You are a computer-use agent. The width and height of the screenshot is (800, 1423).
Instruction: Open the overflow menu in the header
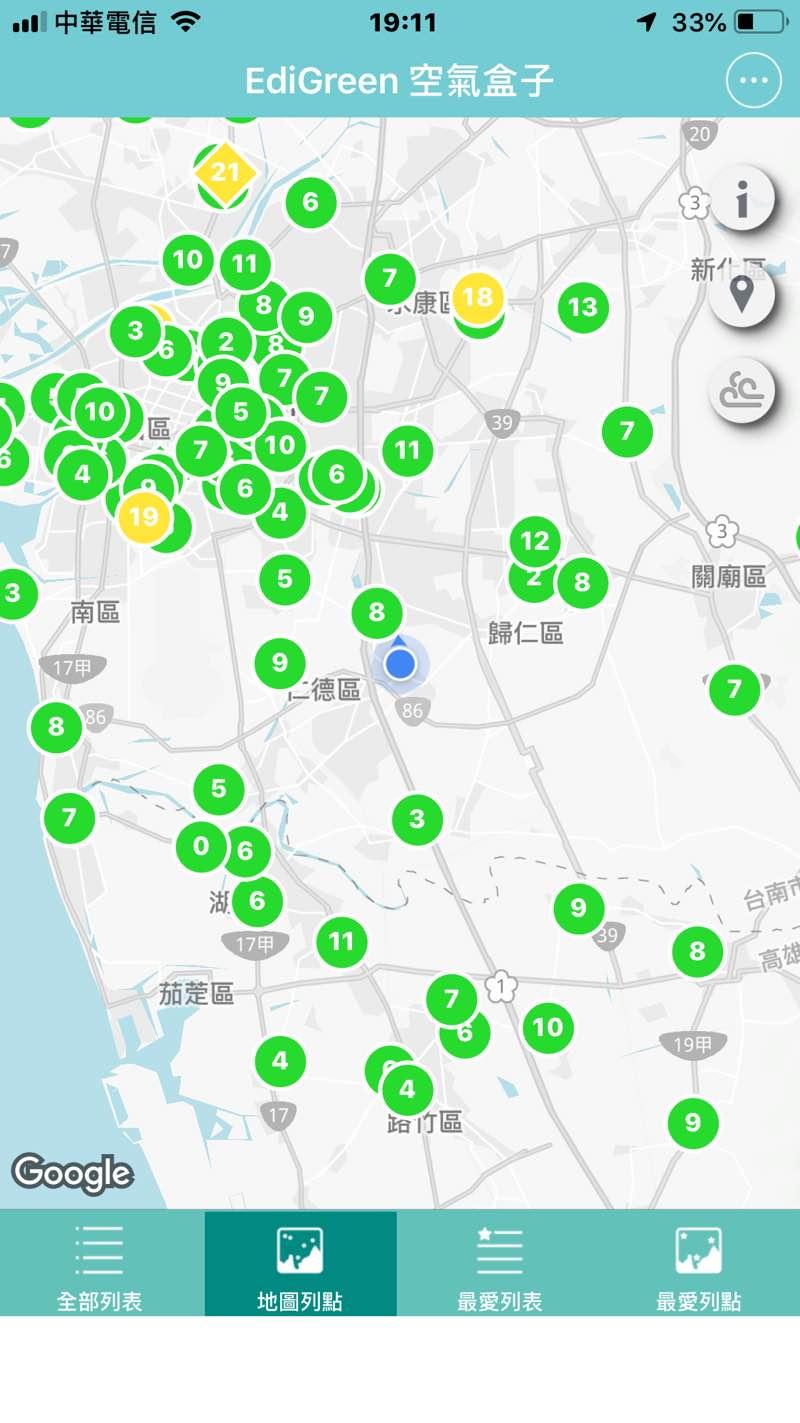753,81
